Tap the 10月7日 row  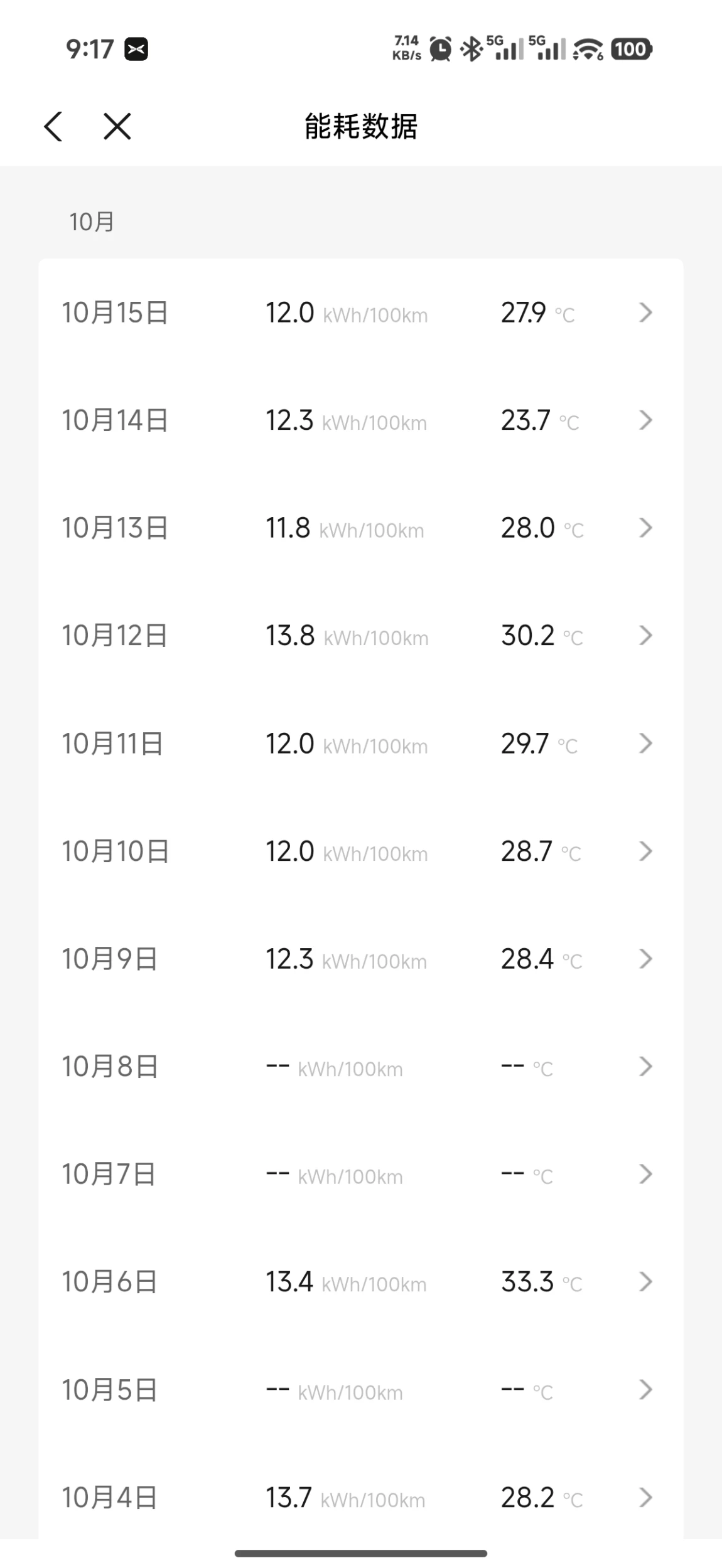click(x=361, y=1175)
